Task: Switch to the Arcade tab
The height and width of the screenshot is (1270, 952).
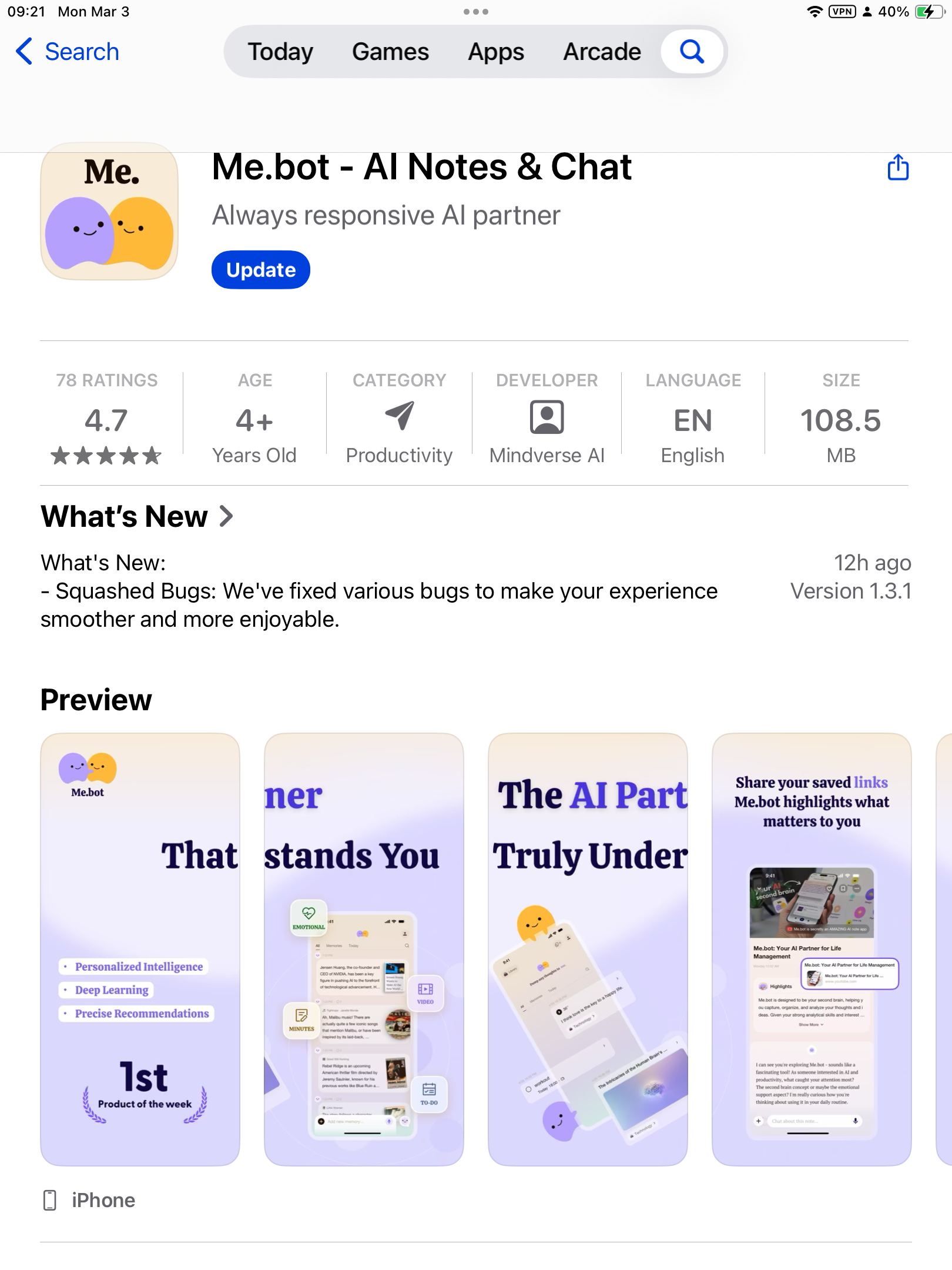Action: [x=602, y=52]
